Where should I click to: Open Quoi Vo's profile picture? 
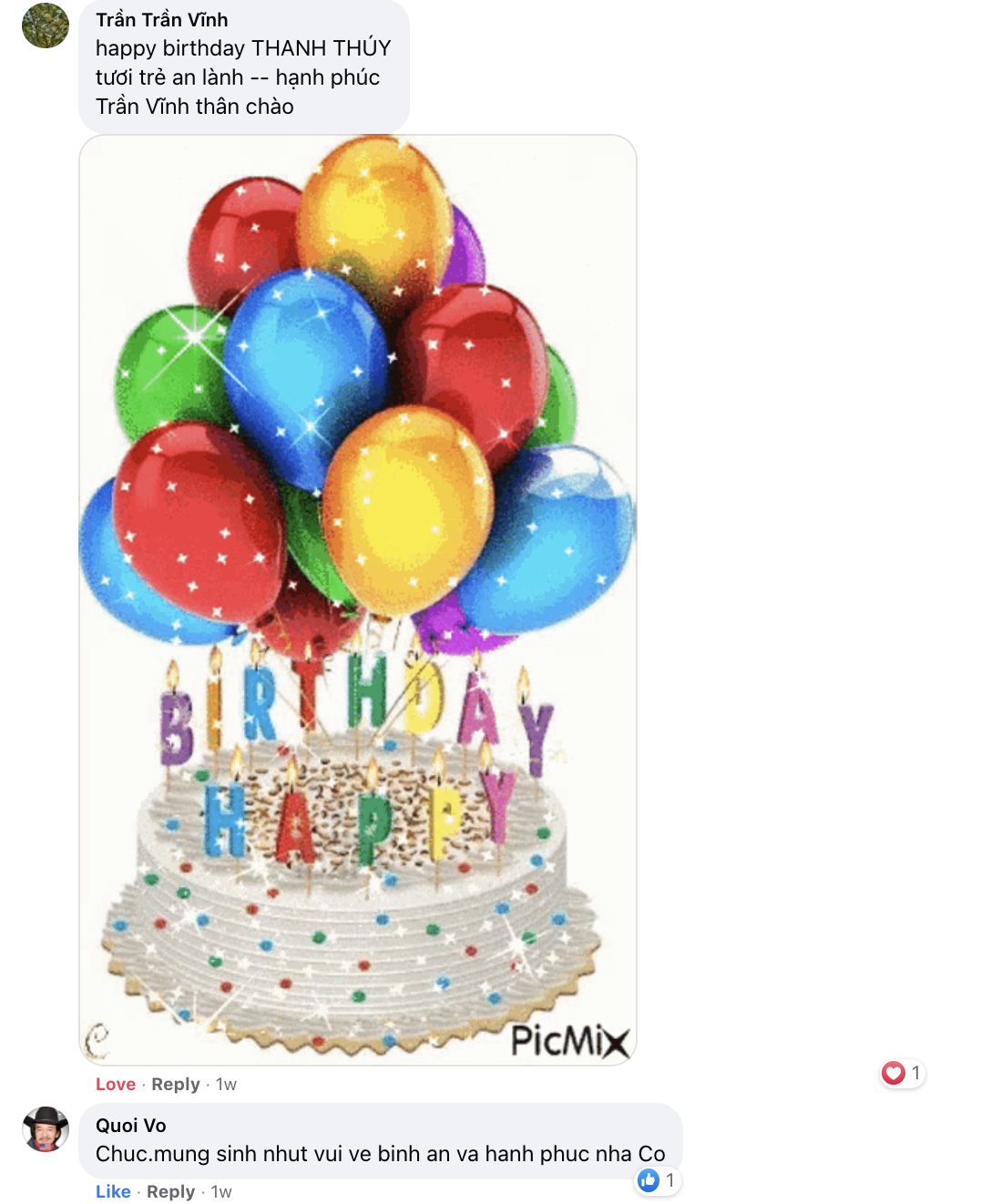point(46,1129)
